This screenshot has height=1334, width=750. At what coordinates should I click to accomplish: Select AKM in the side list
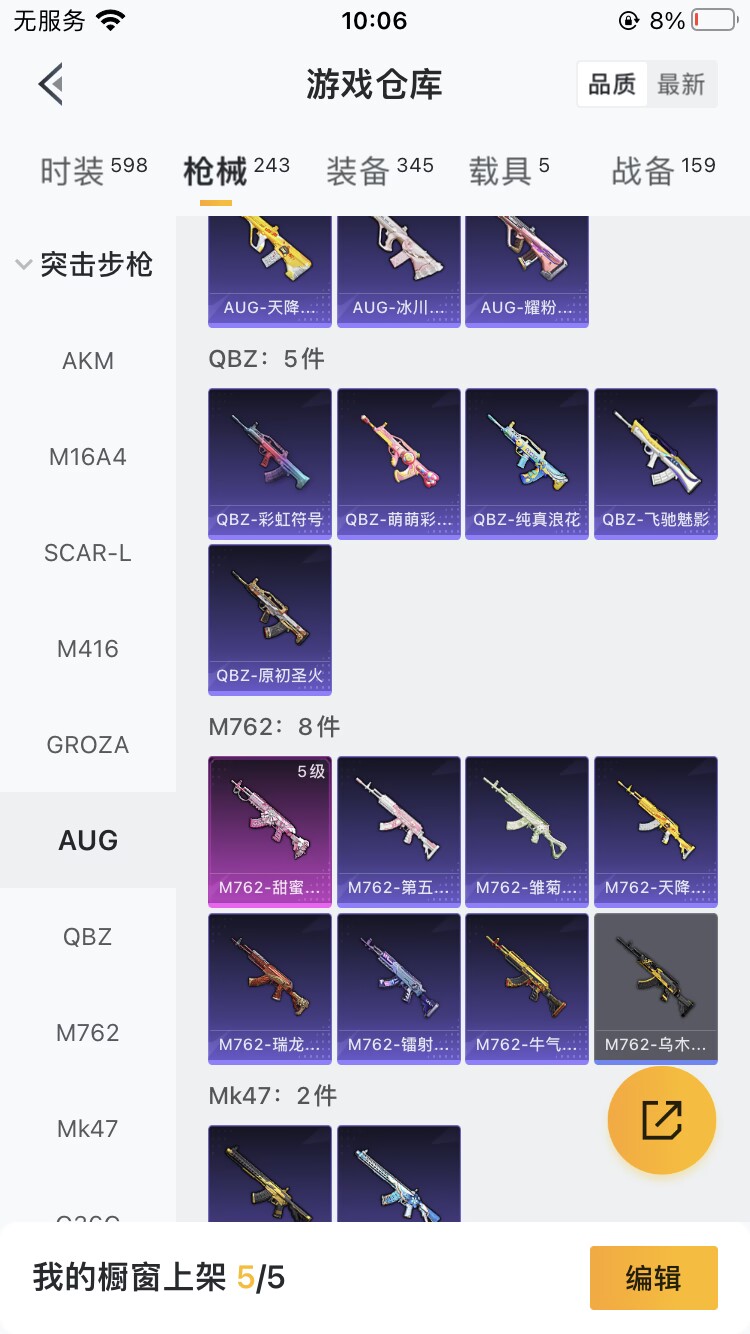pos(88,361)
